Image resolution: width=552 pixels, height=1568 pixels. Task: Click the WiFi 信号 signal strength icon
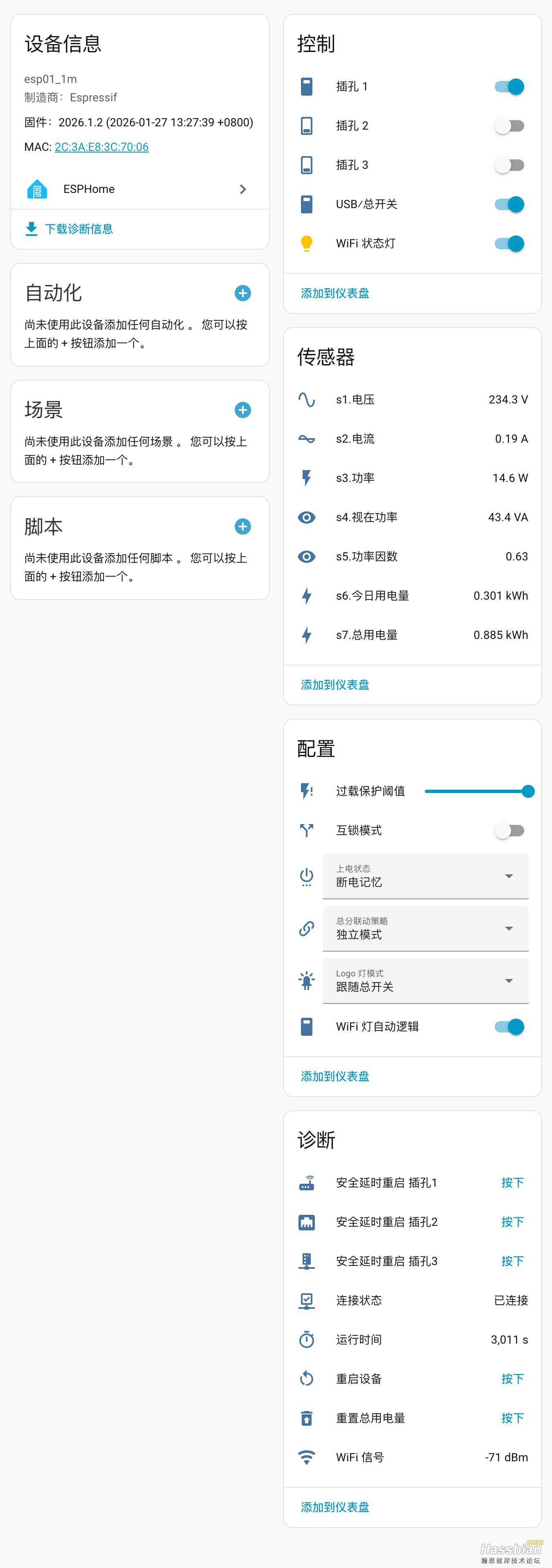[307, 1457]
